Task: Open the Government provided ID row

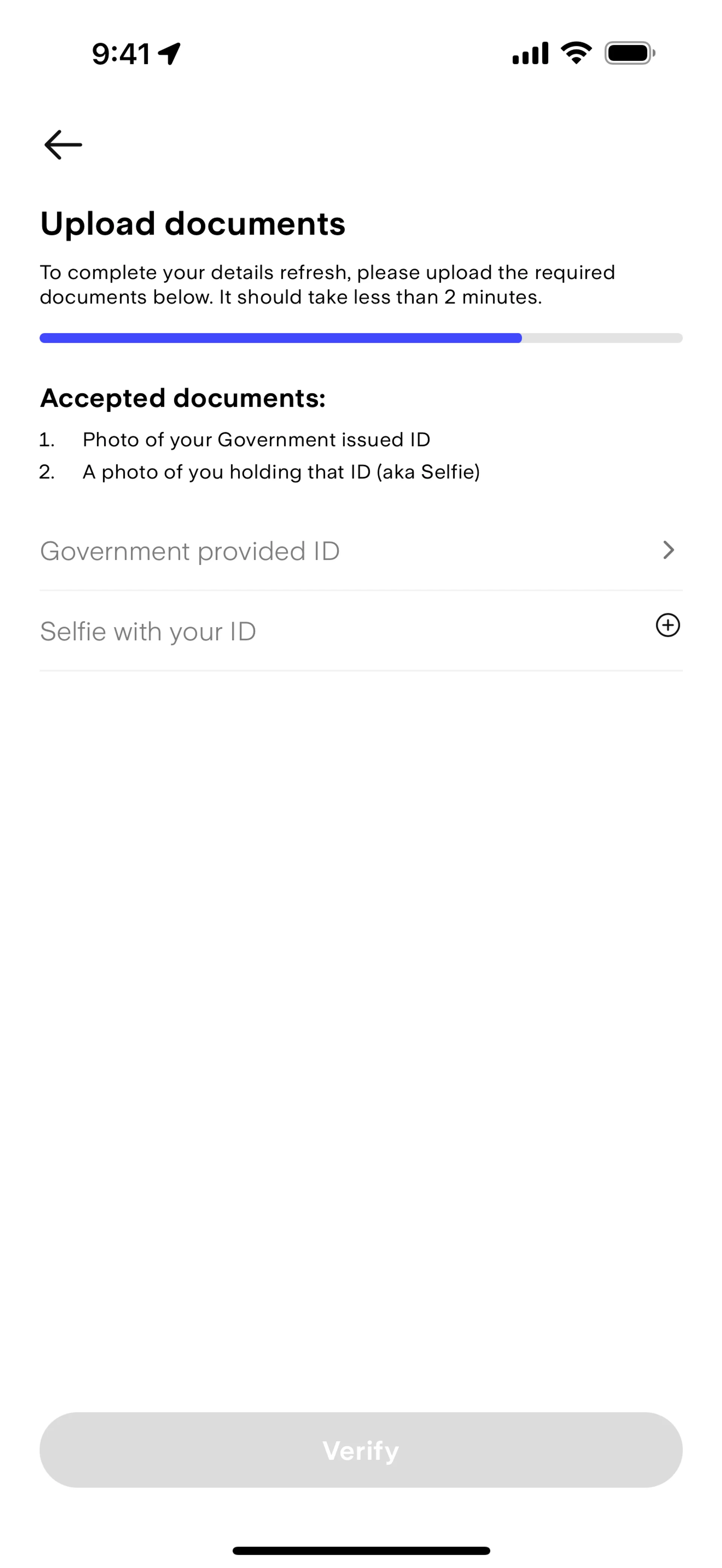Action: coord(361,550)
